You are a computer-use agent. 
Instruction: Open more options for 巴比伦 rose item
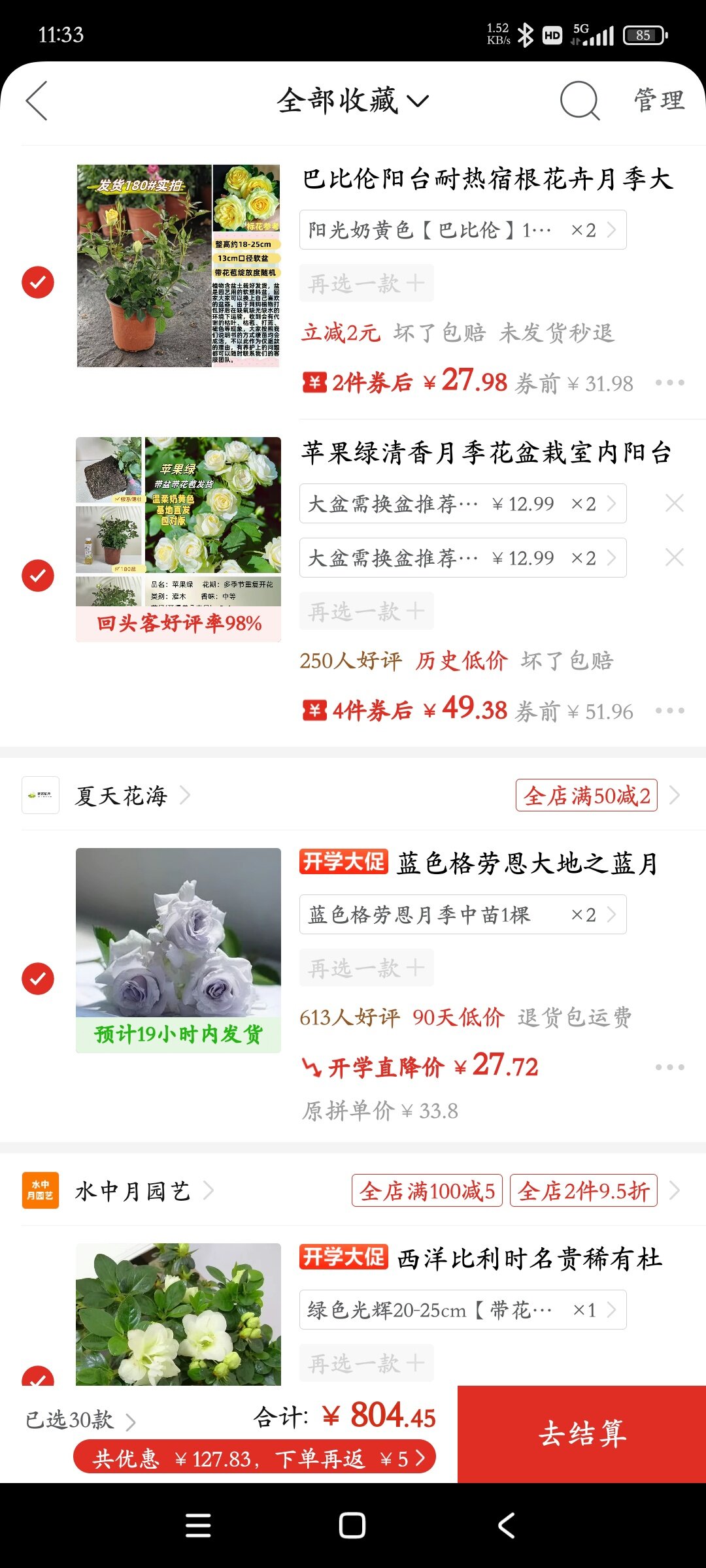[x=670, y=383]
